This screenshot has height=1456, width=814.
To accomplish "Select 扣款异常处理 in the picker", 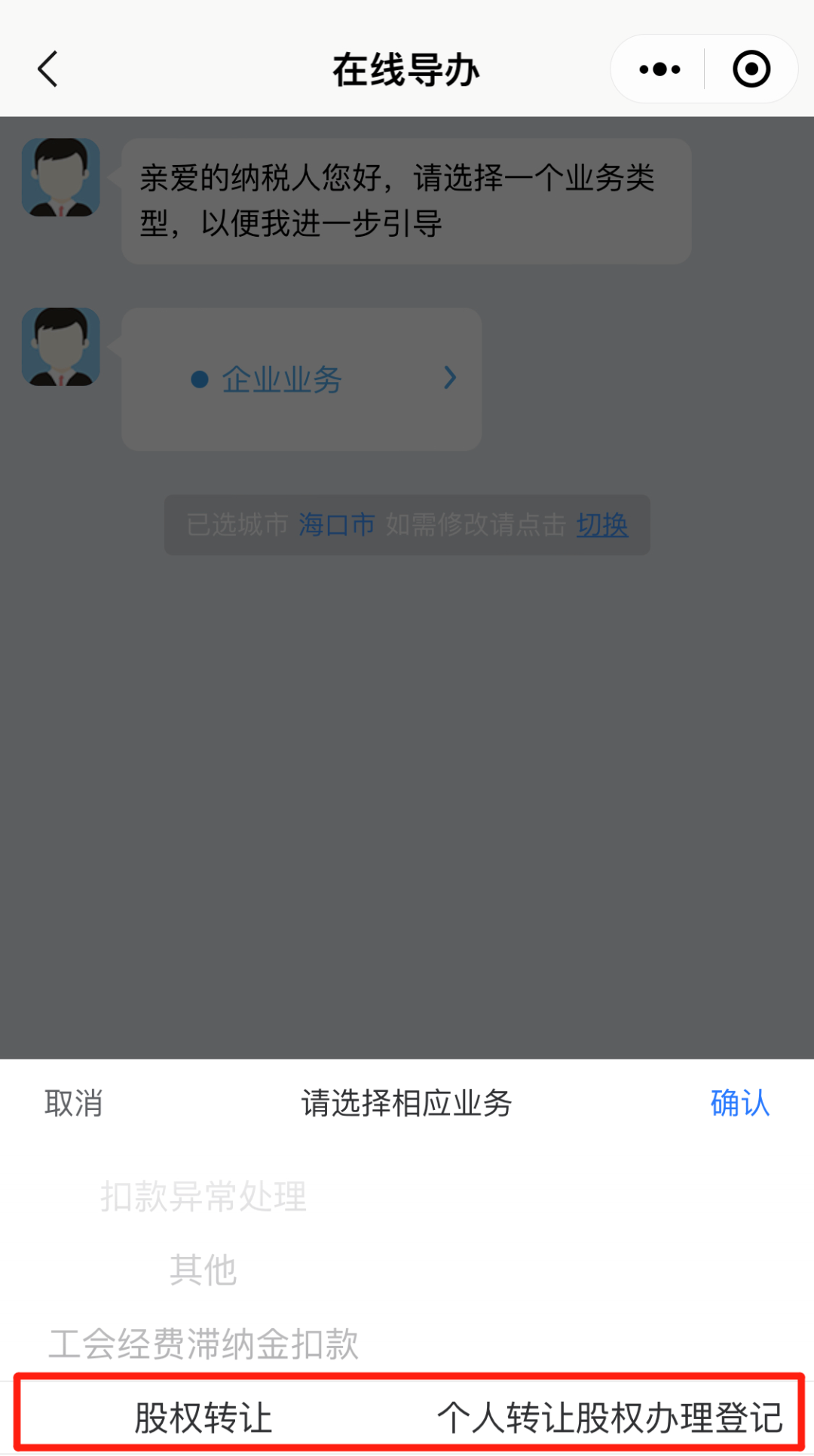I will click(203, 1196).
